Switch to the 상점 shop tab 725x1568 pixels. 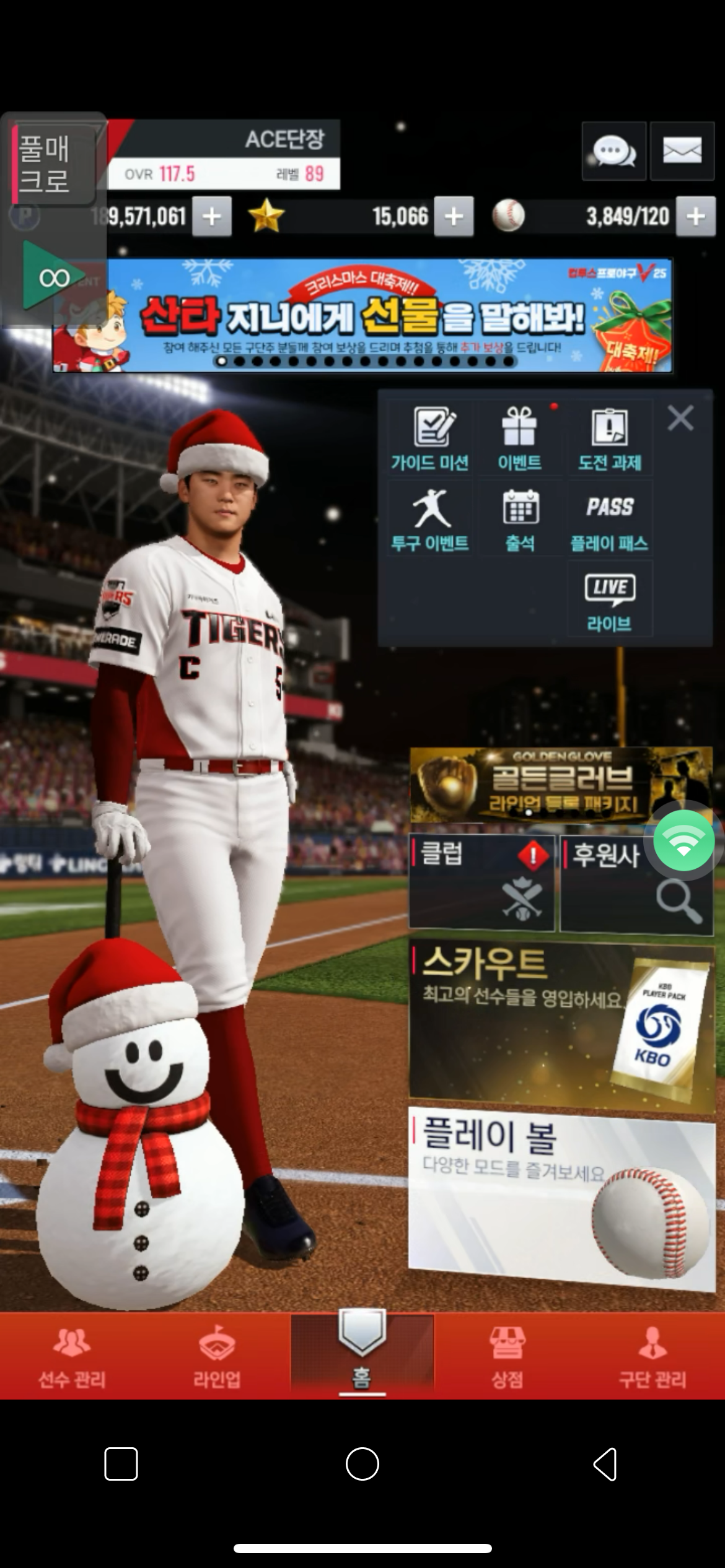[507, 1356]
